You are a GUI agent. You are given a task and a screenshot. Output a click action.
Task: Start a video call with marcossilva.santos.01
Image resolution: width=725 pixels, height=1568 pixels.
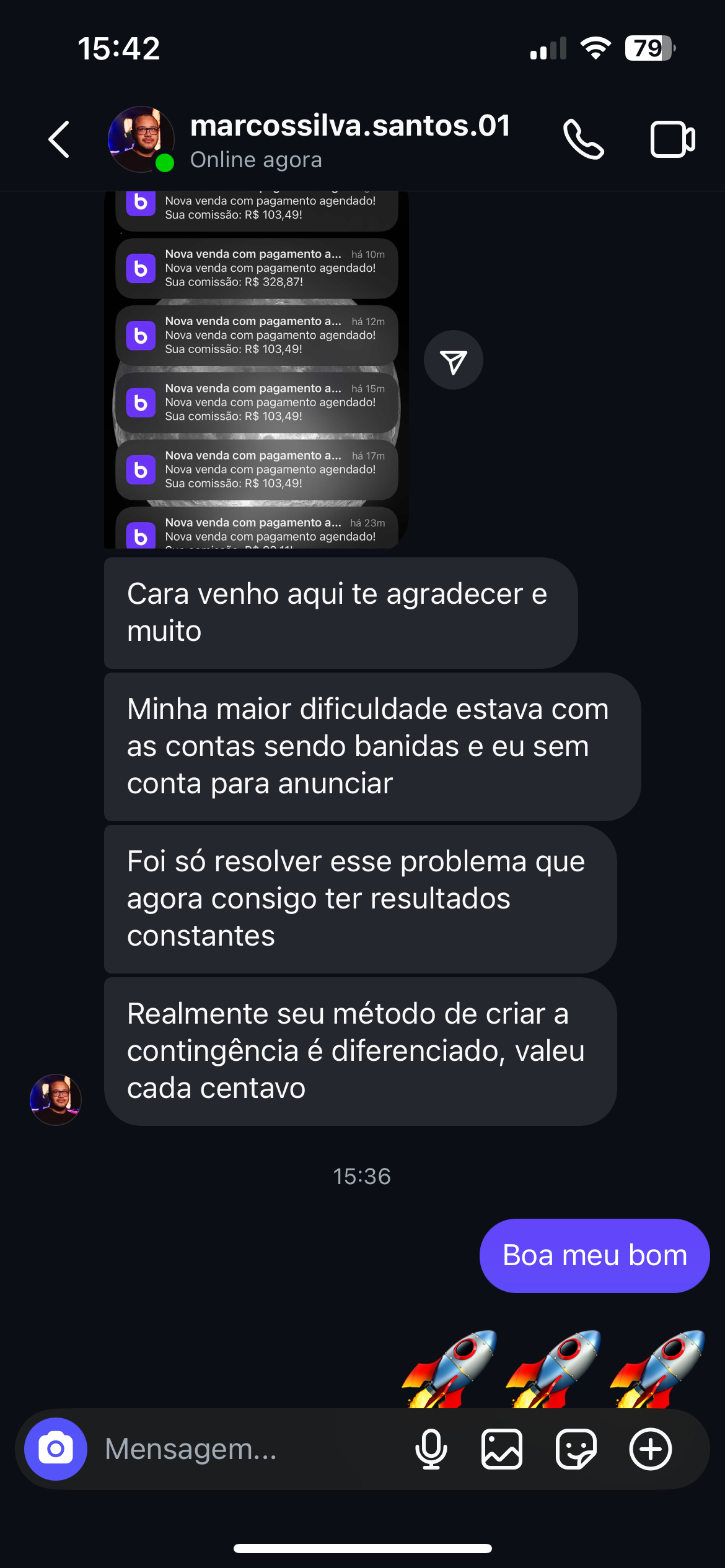pos(672,139)
